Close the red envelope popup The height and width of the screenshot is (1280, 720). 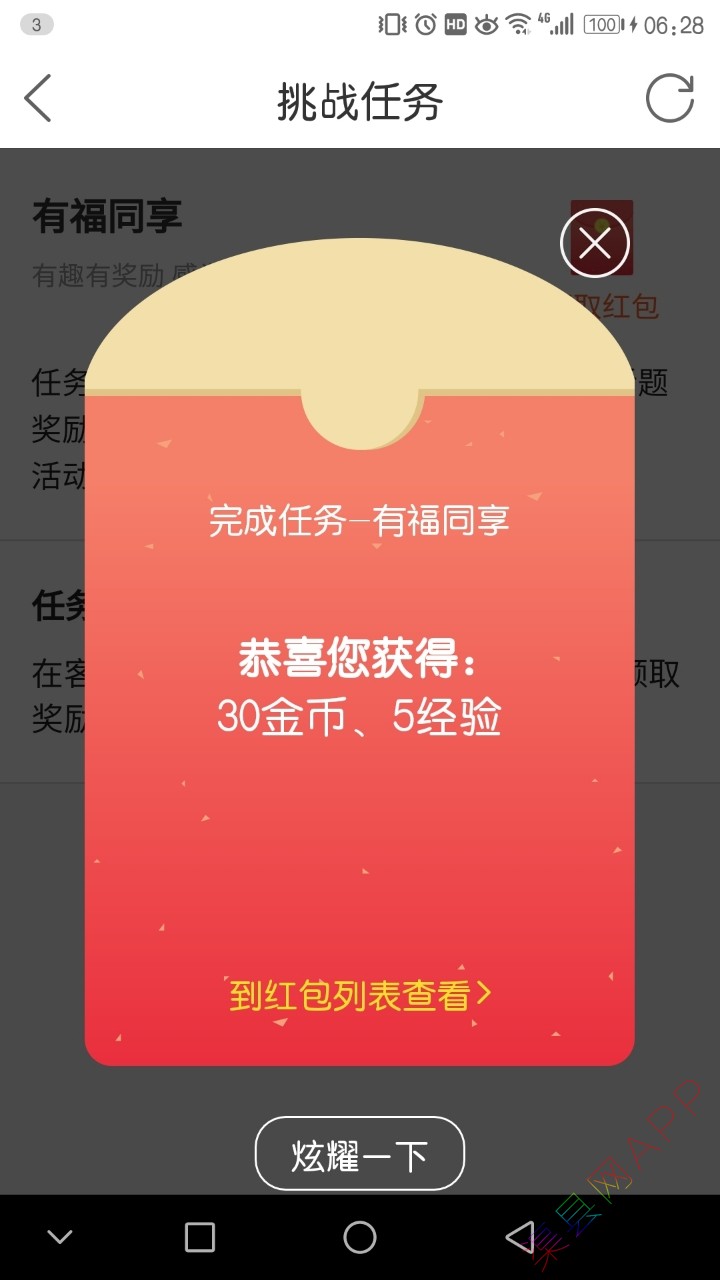595,243
